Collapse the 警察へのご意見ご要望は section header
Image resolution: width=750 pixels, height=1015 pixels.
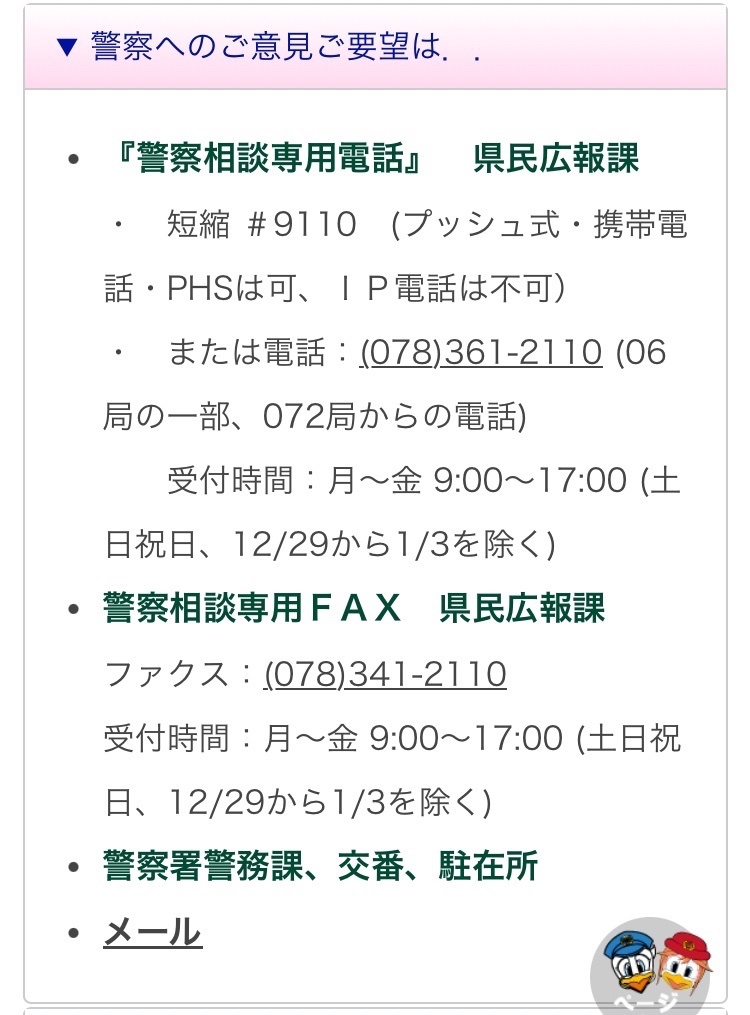(270, 47)
